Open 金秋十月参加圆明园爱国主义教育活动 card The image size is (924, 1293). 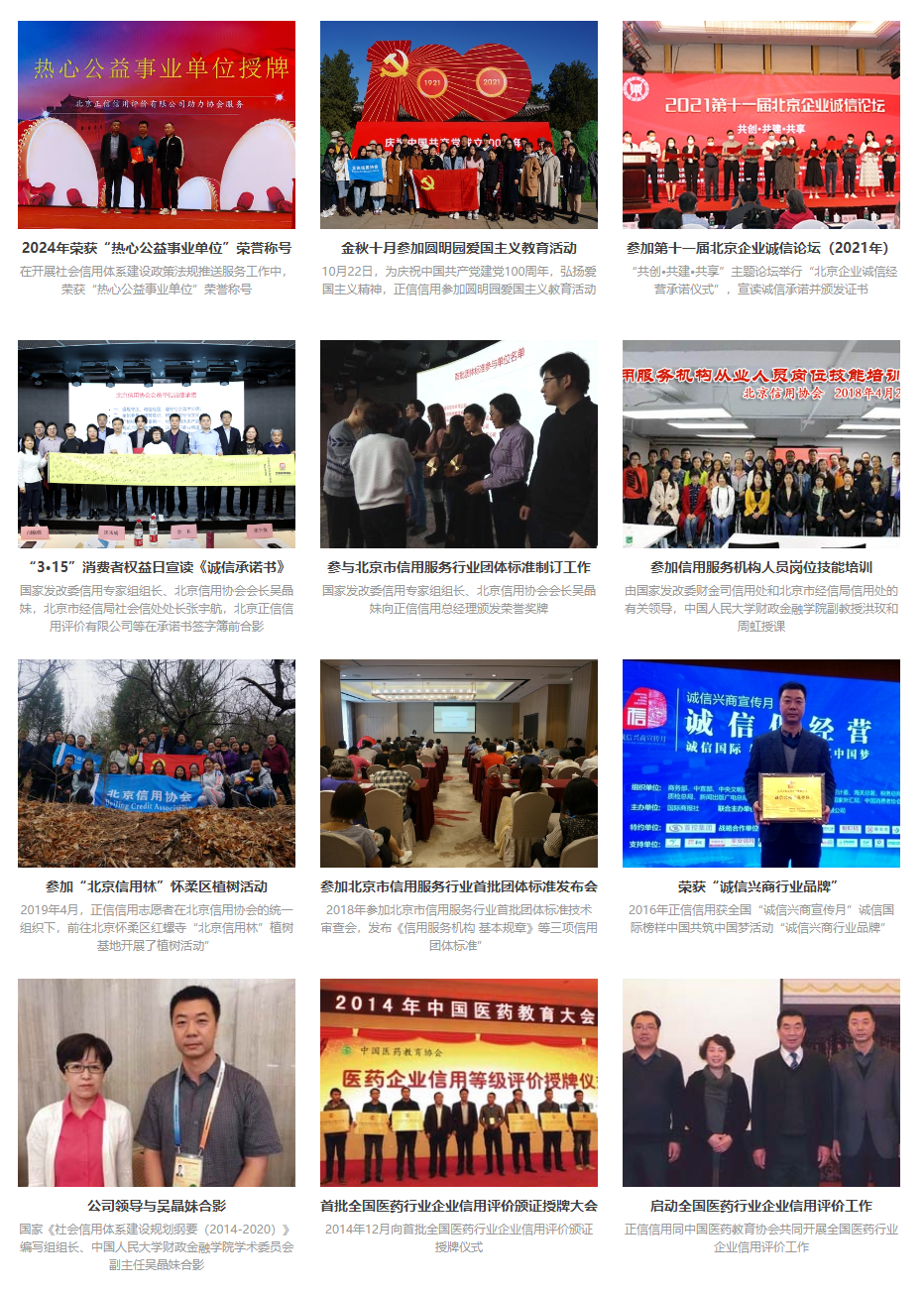(458, 248)
